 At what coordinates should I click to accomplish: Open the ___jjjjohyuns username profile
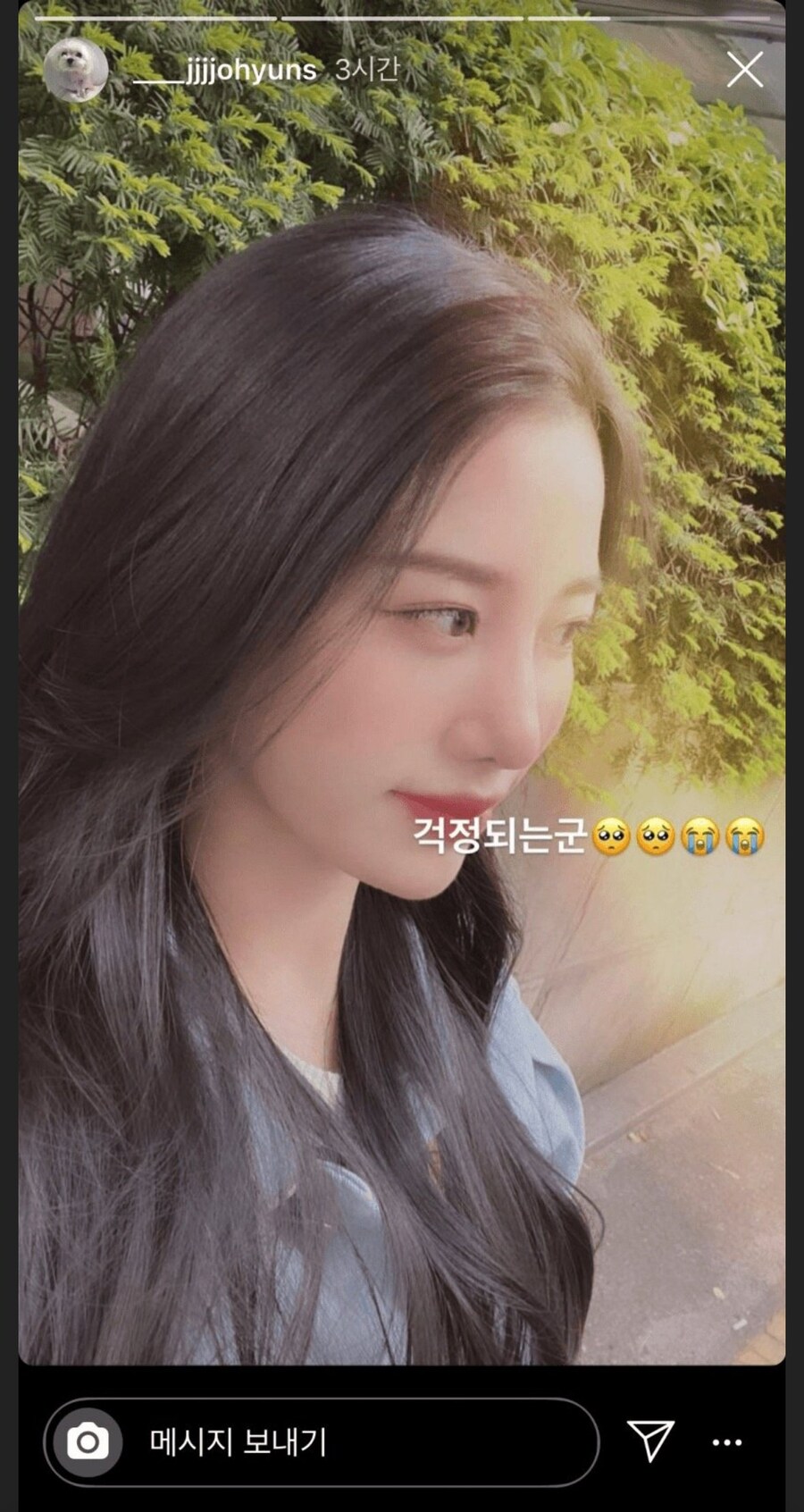pos(224,71)
